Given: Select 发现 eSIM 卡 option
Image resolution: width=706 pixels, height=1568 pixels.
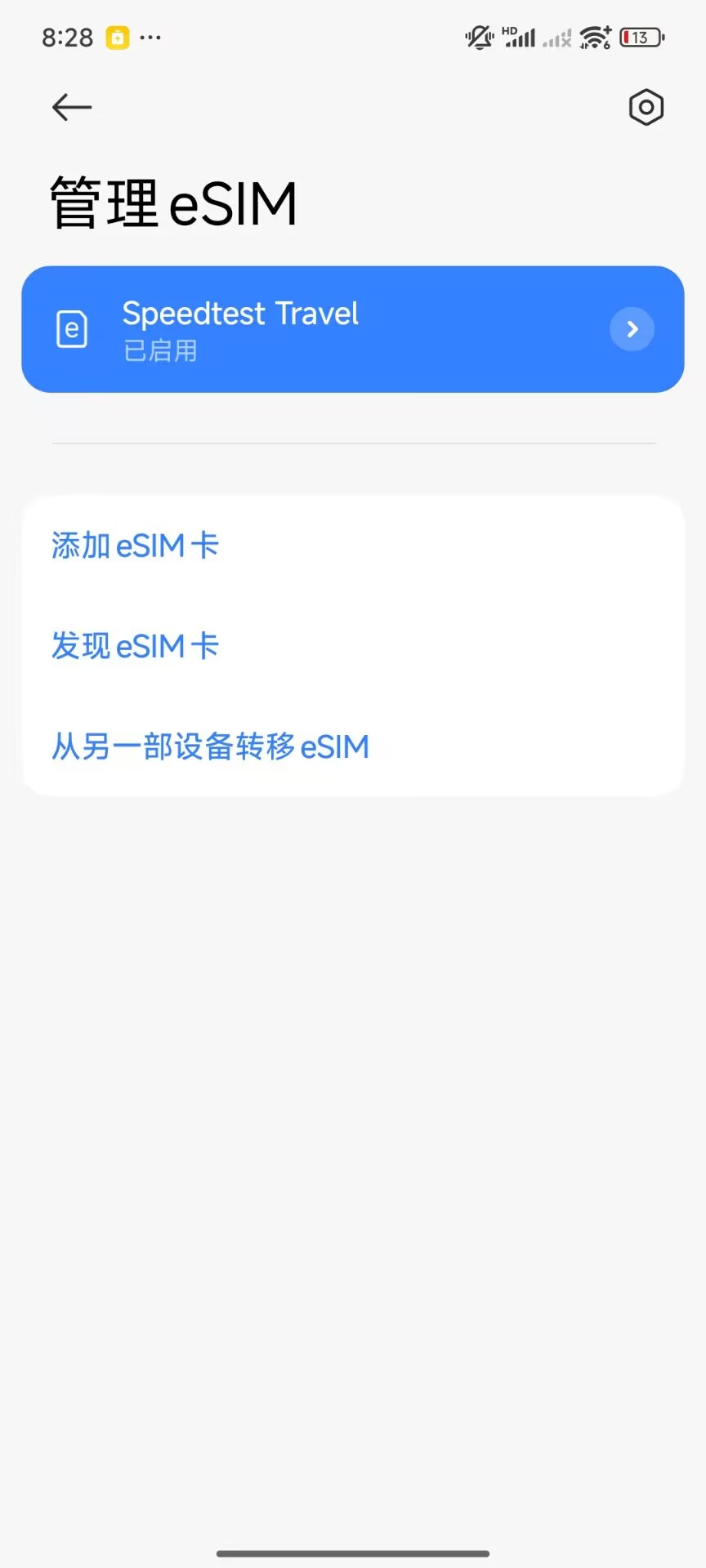Looking at the screenshot, I should coord(136,646).
